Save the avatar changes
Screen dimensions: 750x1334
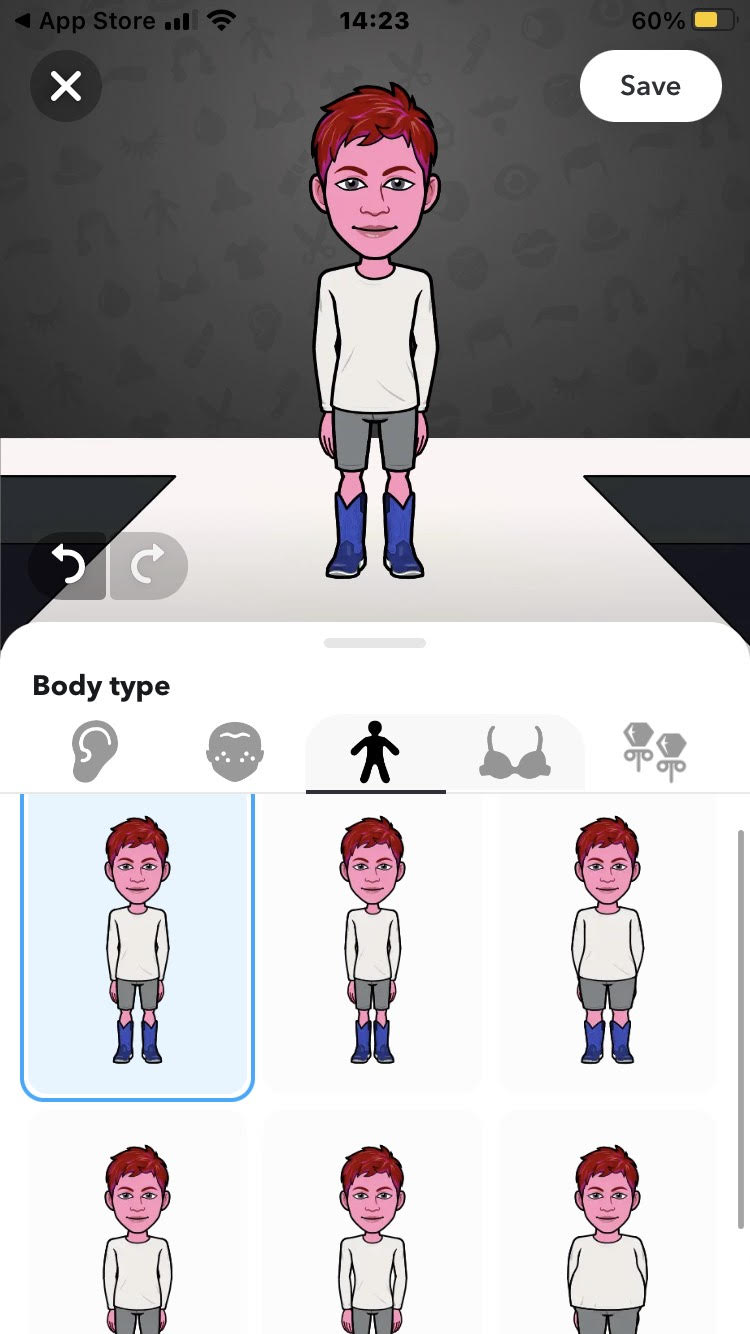pyautogui.click(x=650, y=86)
